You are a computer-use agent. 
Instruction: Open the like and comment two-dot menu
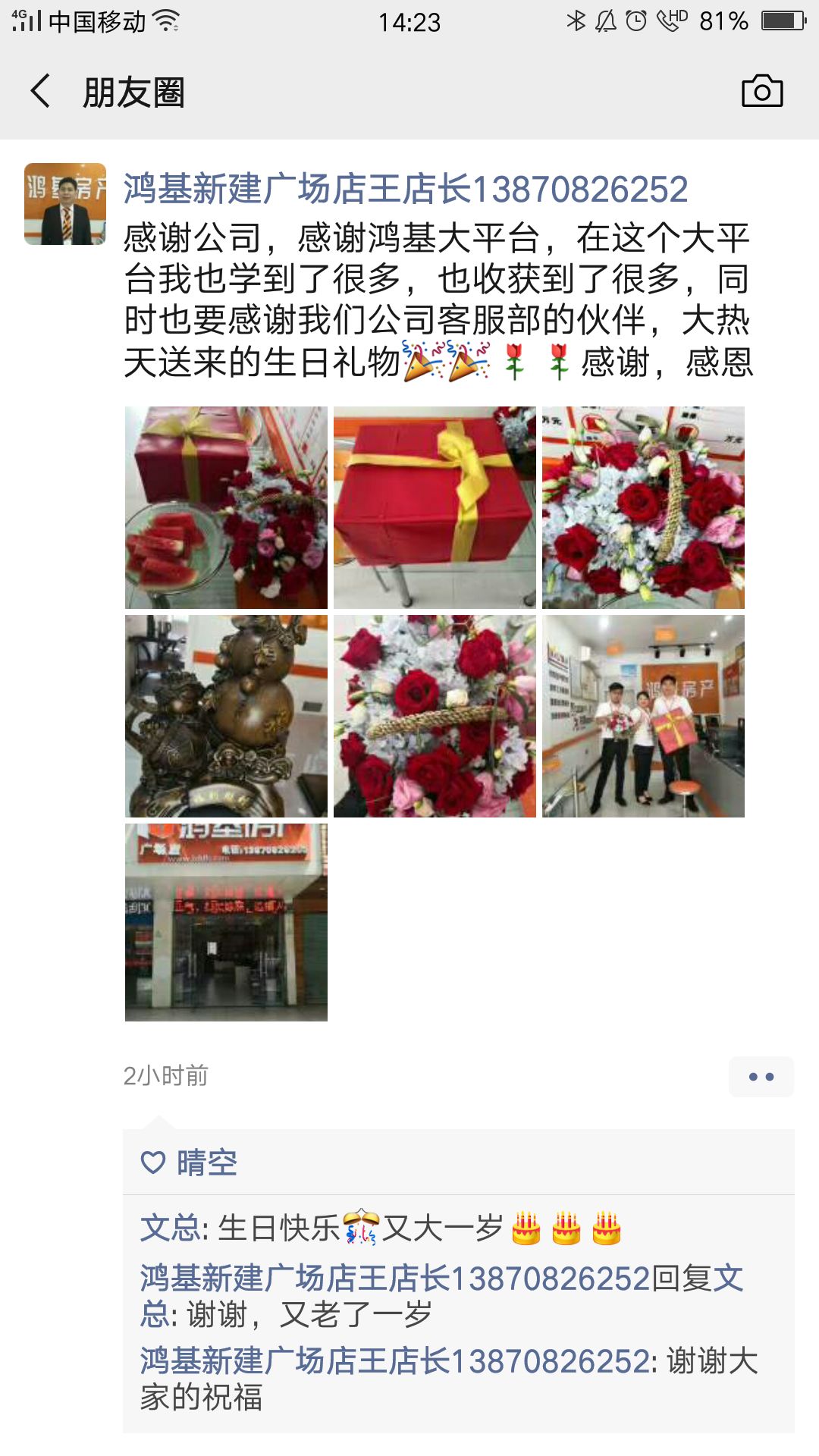tap(761, 1076)
